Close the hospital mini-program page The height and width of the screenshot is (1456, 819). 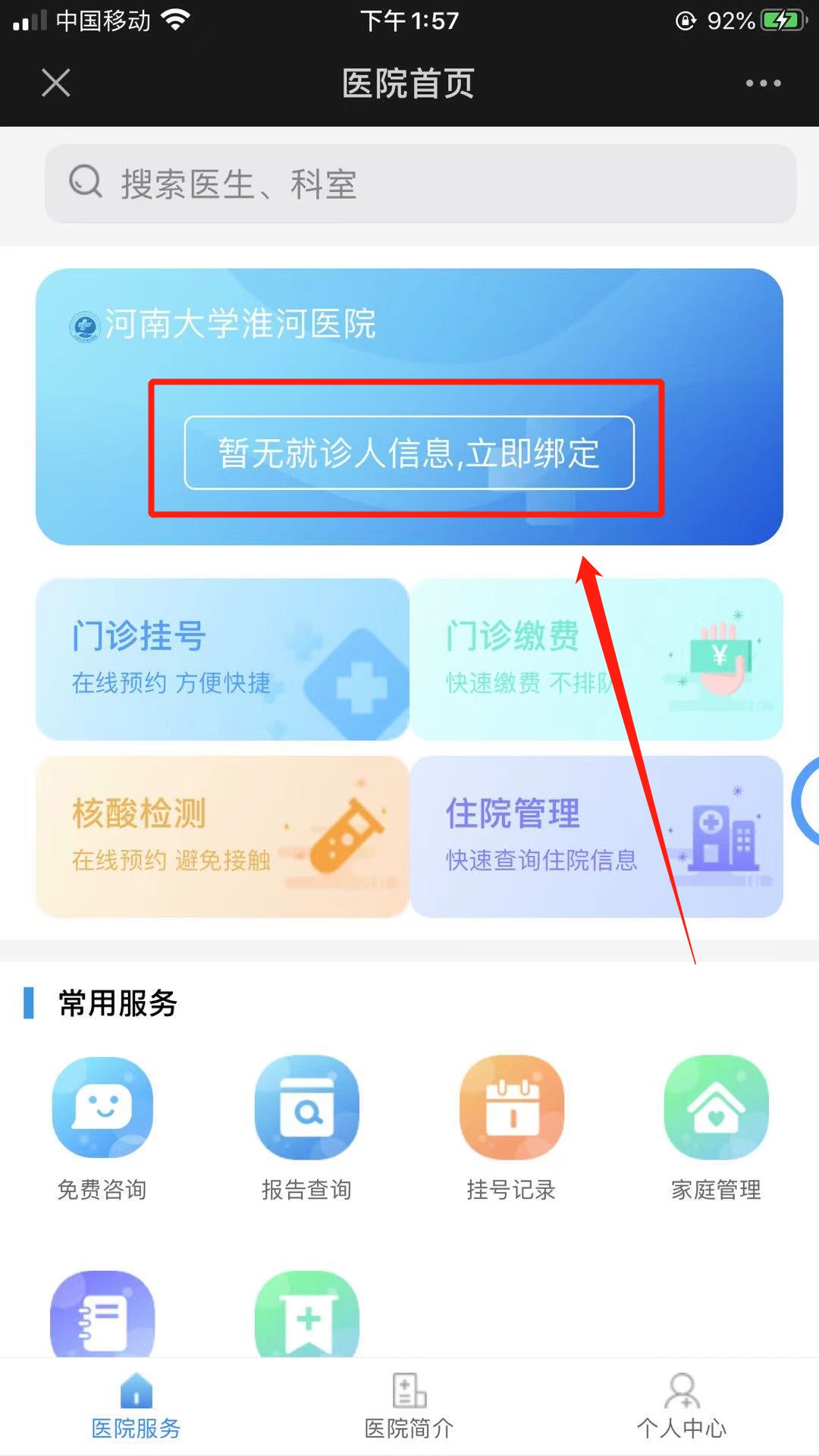point(55,83)
